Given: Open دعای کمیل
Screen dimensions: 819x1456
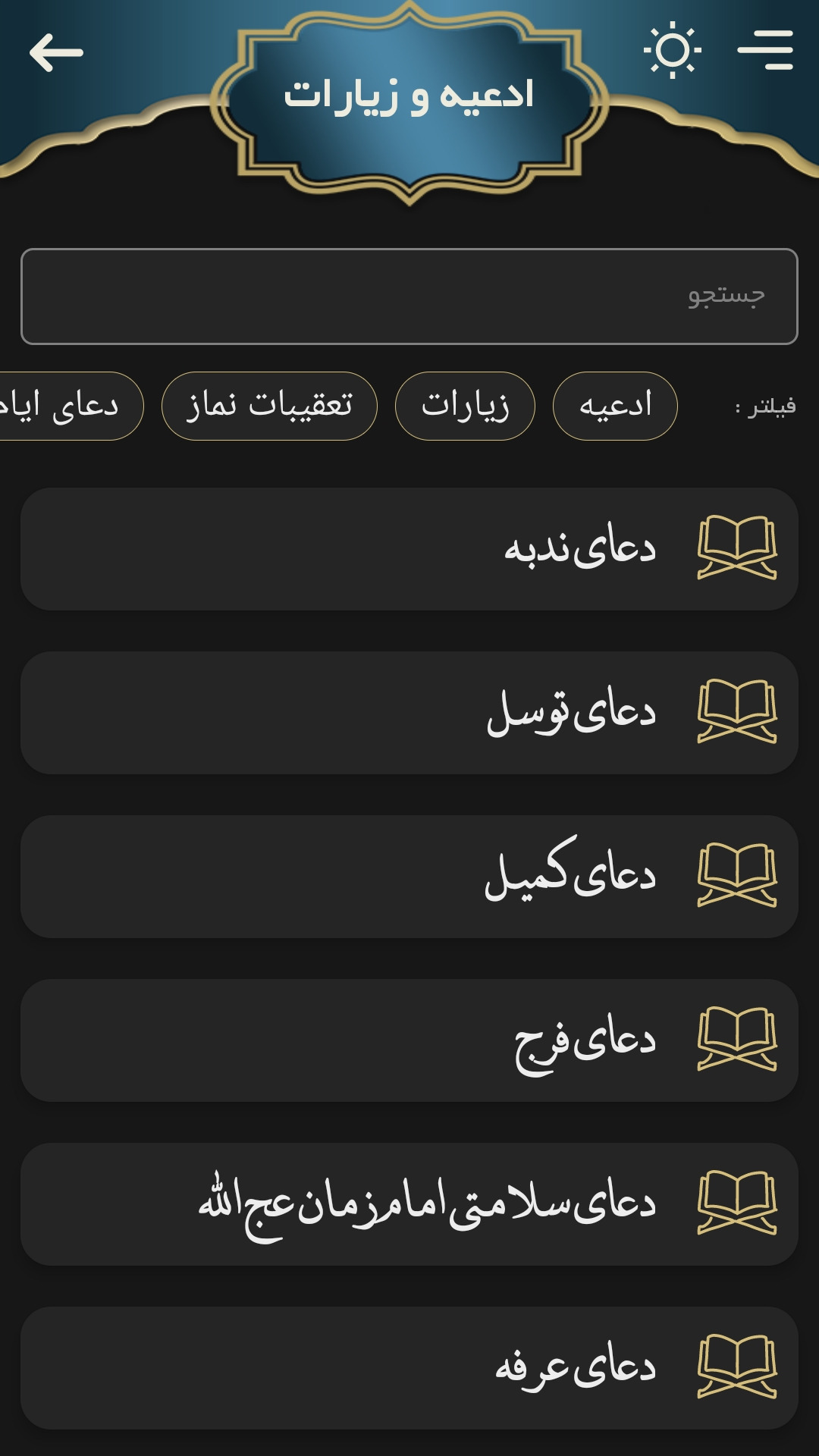Looking at the screenshot, I should point(409,877).
